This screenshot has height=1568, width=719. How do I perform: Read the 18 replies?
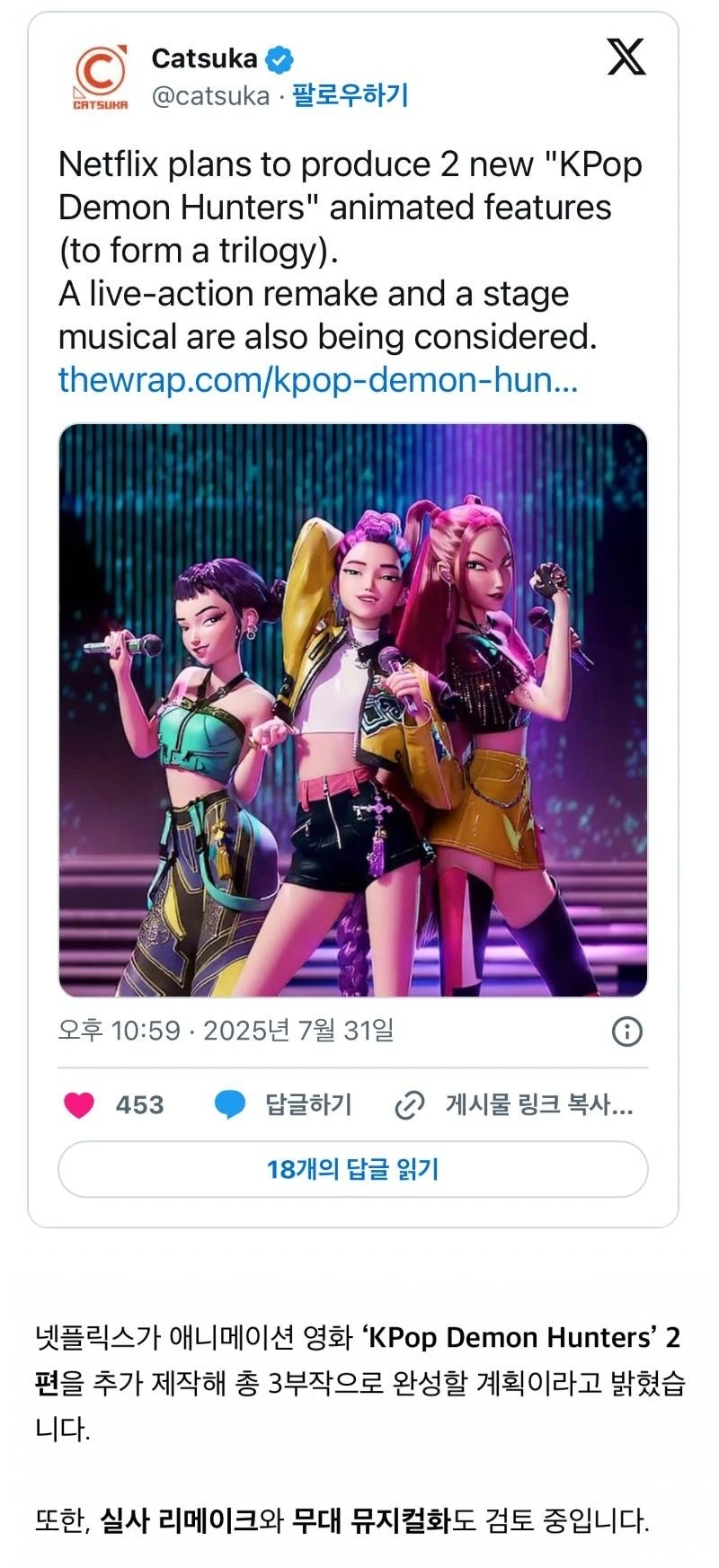(352, 1169)
